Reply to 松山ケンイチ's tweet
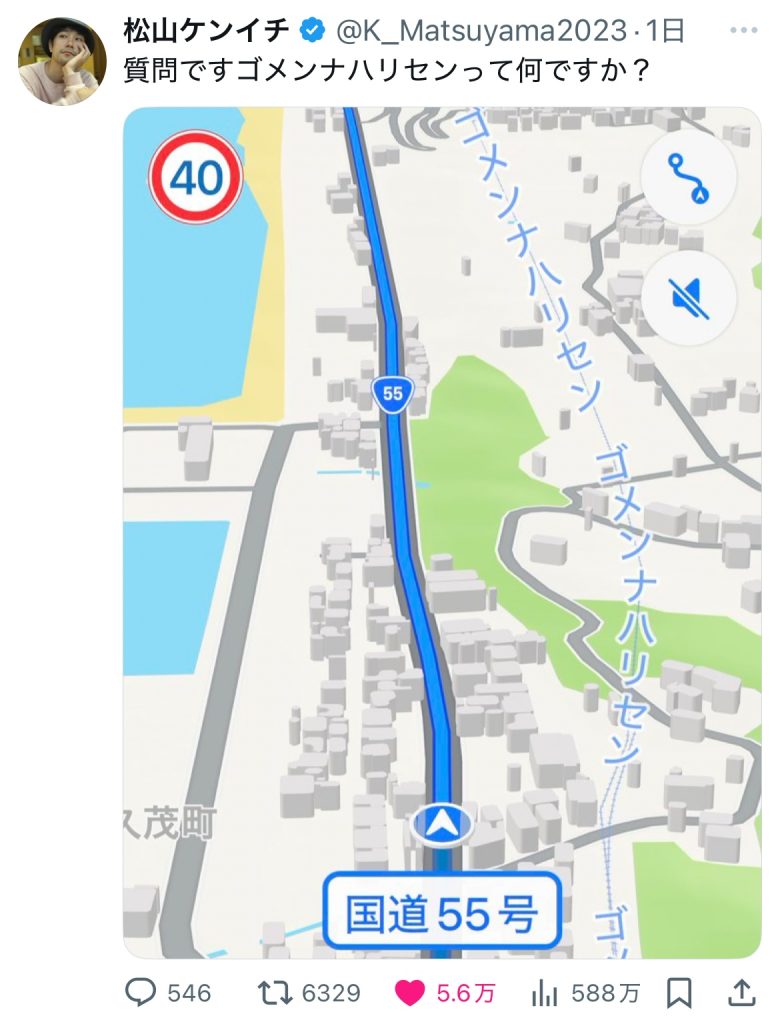 click(x=141, y=992)
